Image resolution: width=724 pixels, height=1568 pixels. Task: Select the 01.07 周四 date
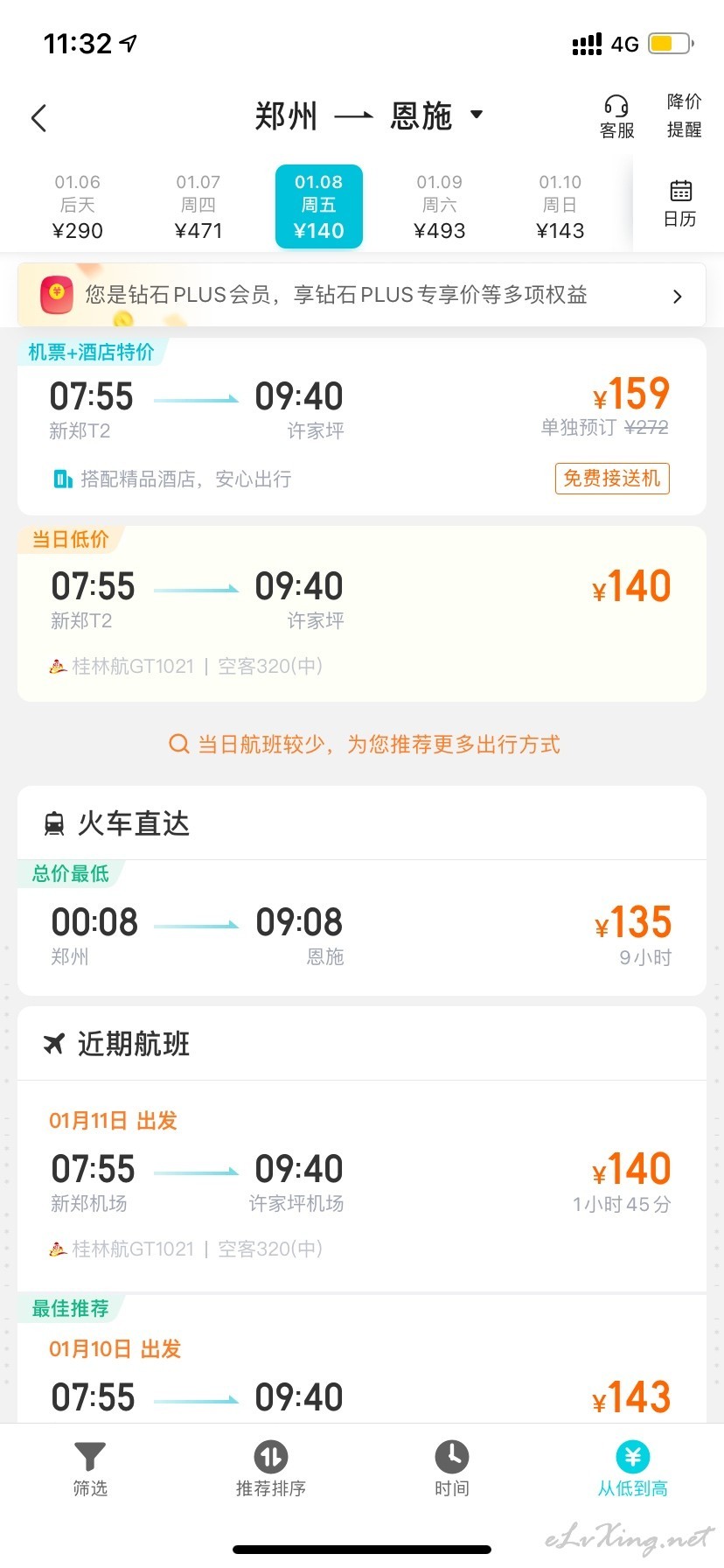[198, 206]
